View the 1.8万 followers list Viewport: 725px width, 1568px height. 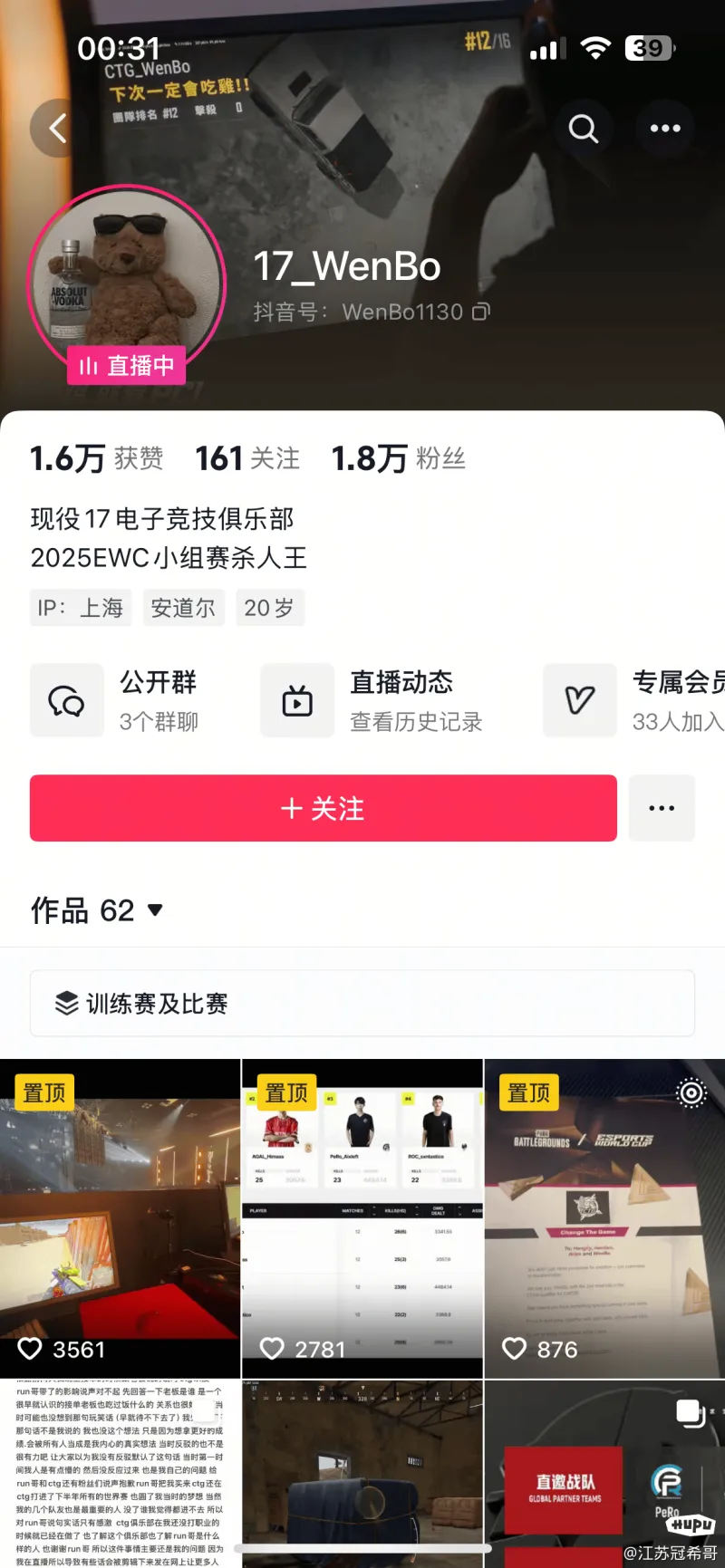coord(398,458)
